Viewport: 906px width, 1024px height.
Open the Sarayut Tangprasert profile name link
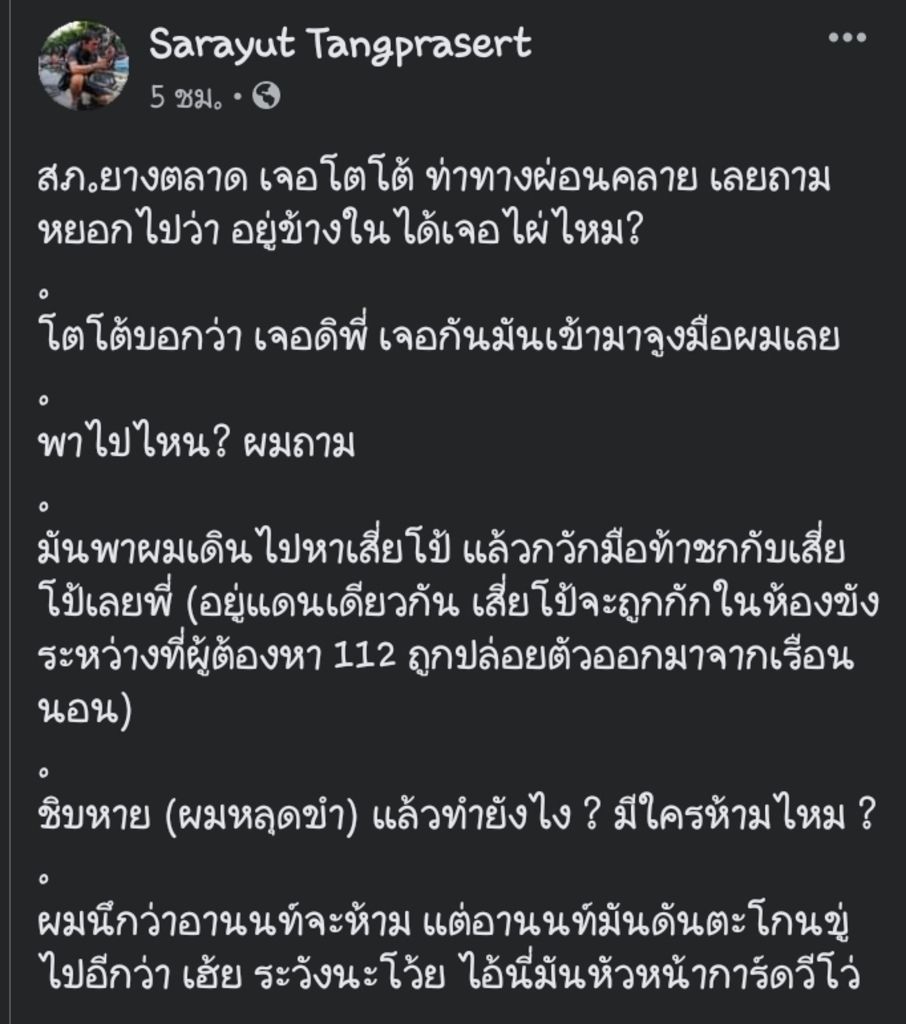(x=340, y=44)
